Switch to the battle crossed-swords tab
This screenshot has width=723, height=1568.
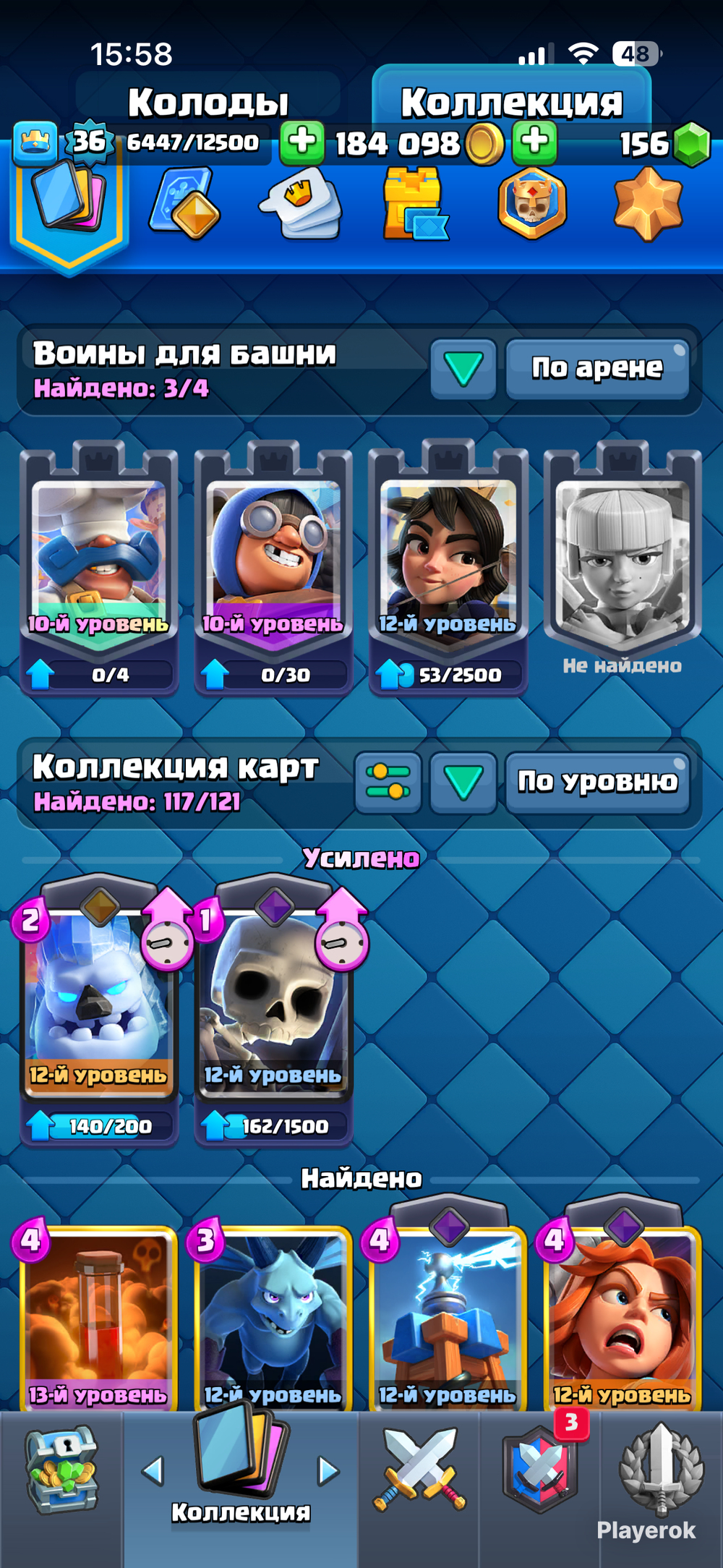pyautogui.click(x=419, y=1490)
